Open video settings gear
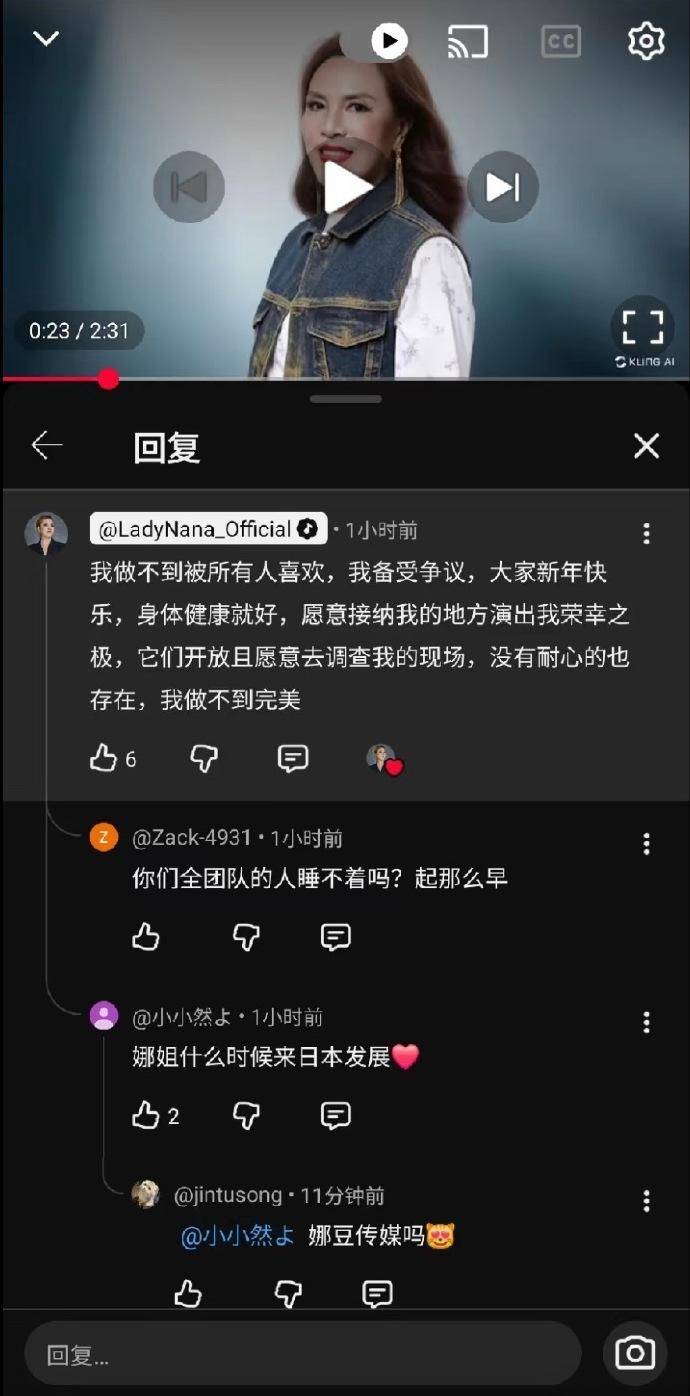This screenshot has height=1396, width=690. 646,41
